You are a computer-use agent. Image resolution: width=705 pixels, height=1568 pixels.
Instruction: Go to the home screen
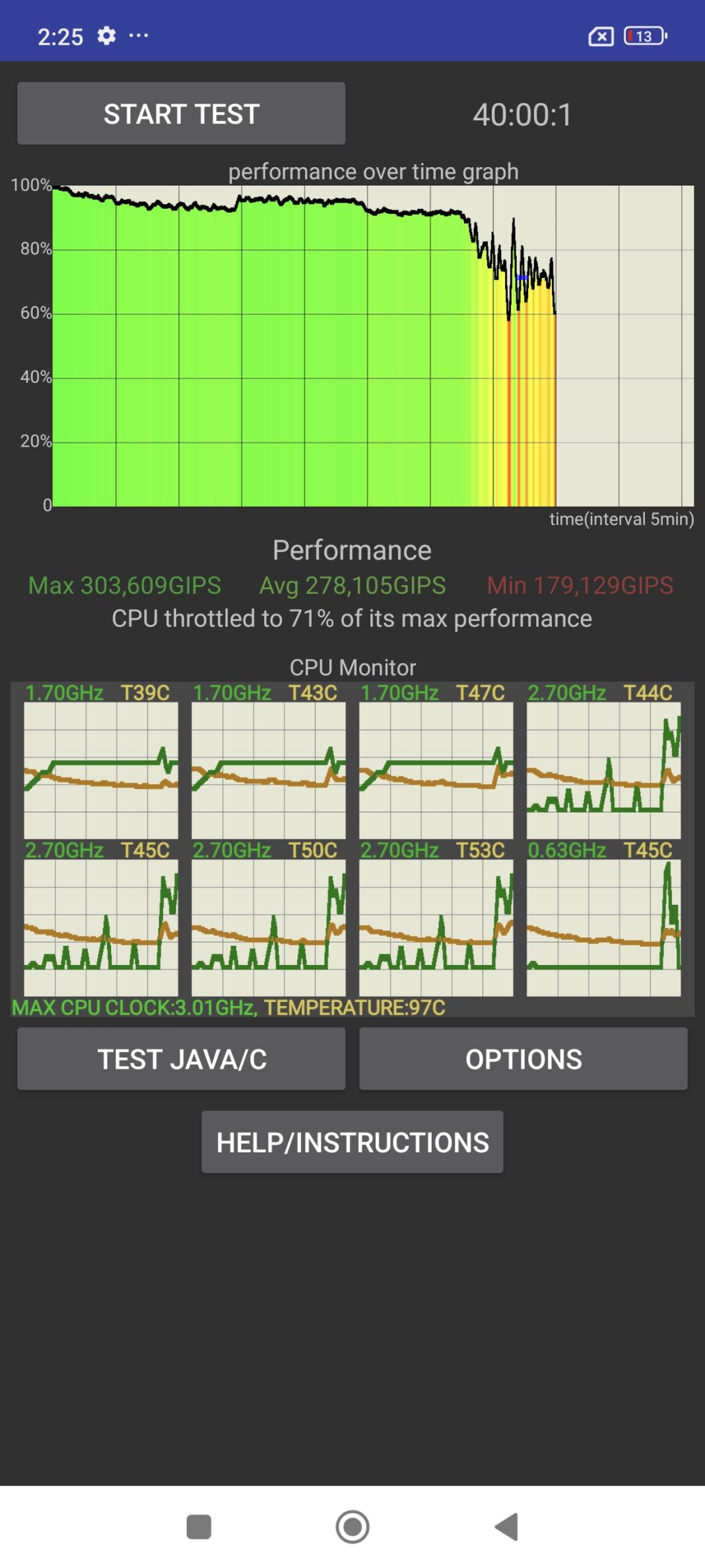pos(352,1527)
